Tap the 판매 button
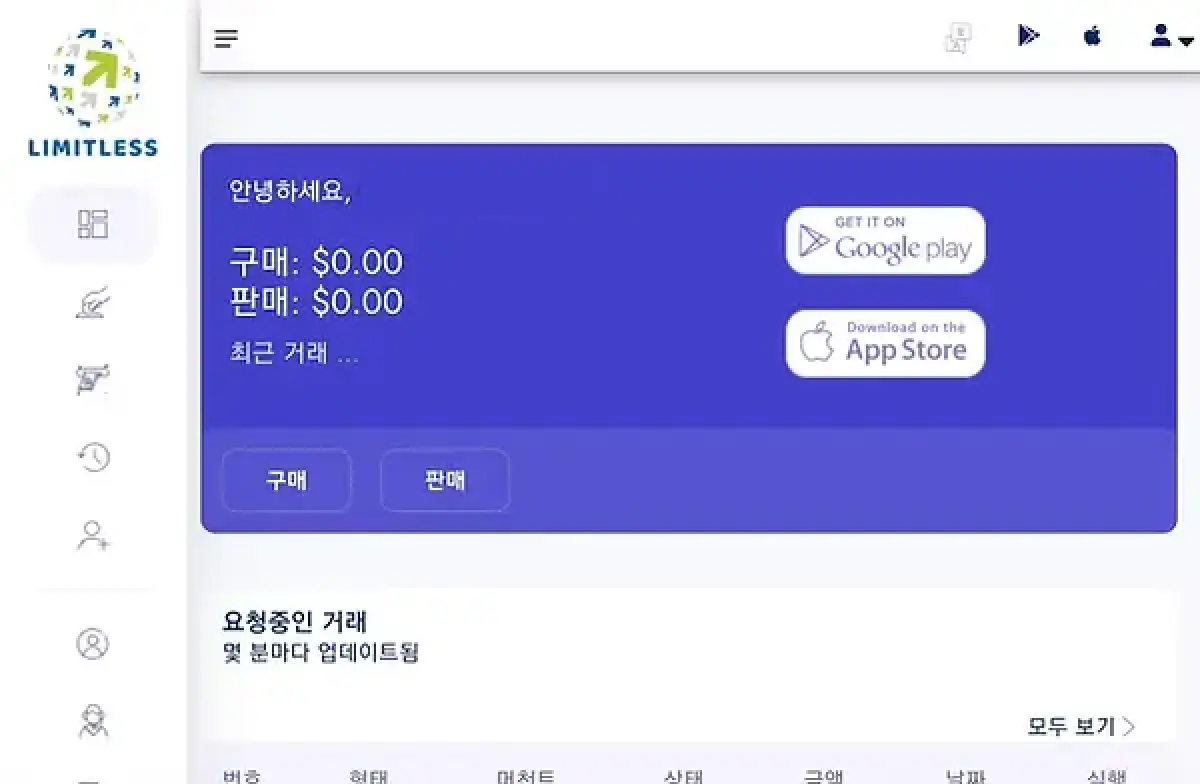Screen dimensions: 1200x784 coord(445,481)
